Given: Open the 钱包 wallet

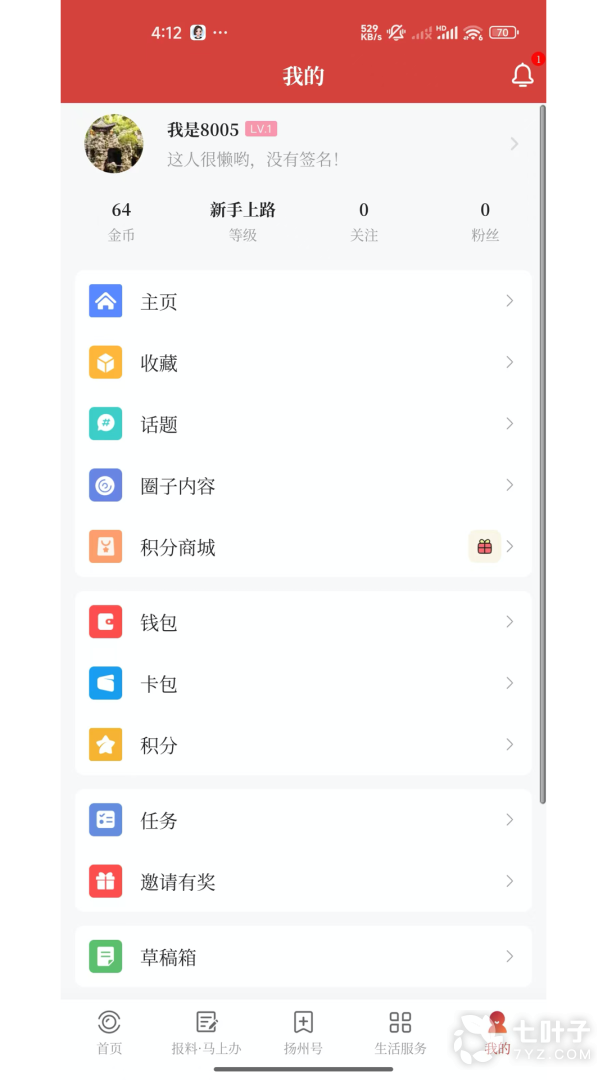Looking at the screenshot, I should coord(302,622).
